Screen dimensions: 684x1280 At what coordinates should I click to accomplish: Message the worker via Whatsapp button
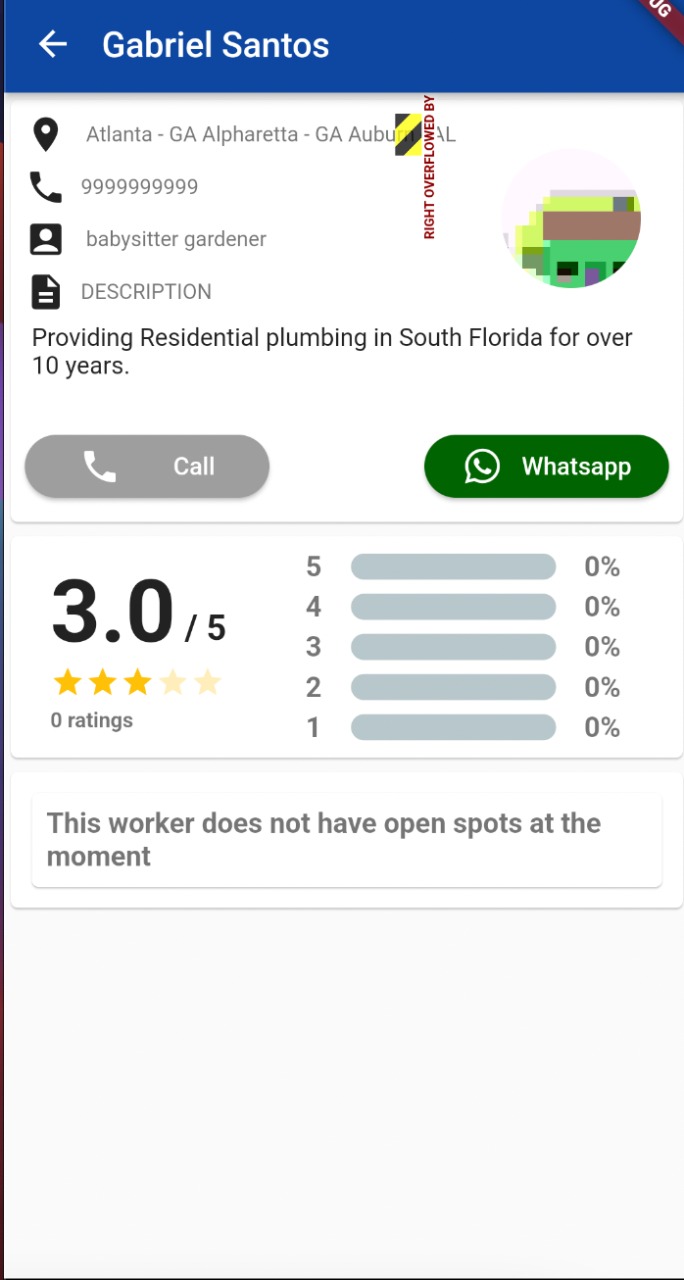tap(546, 466)
